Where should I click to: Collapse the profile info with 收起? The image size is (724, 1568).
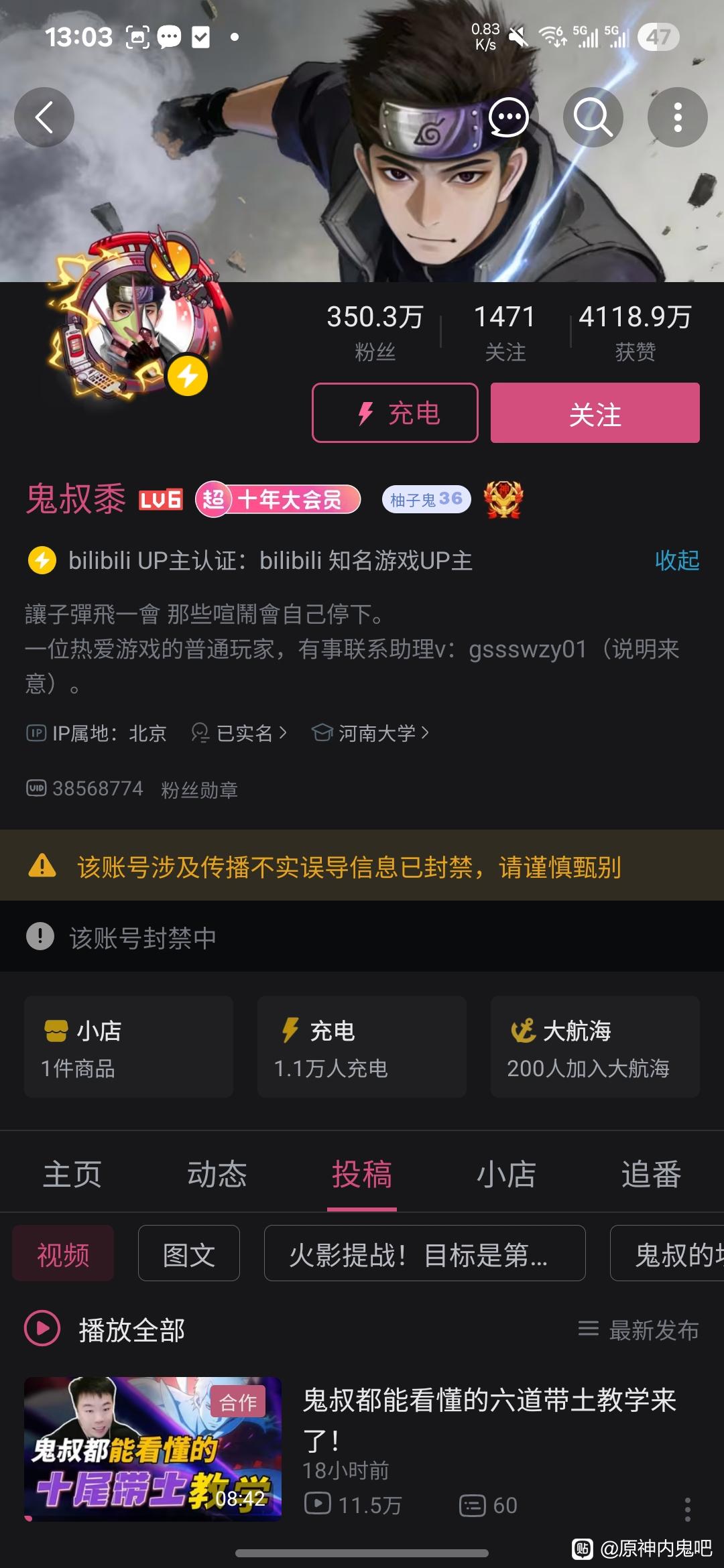coord(676,560)
